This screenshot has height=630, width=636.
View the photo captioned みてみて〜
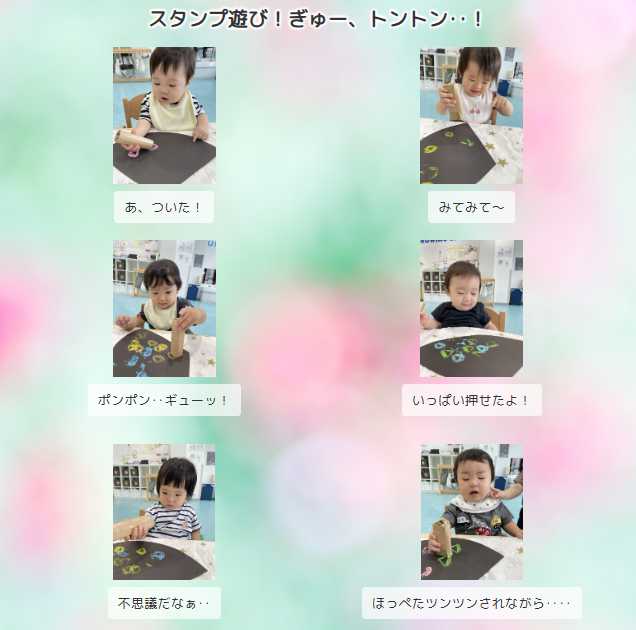pos(471,115)
